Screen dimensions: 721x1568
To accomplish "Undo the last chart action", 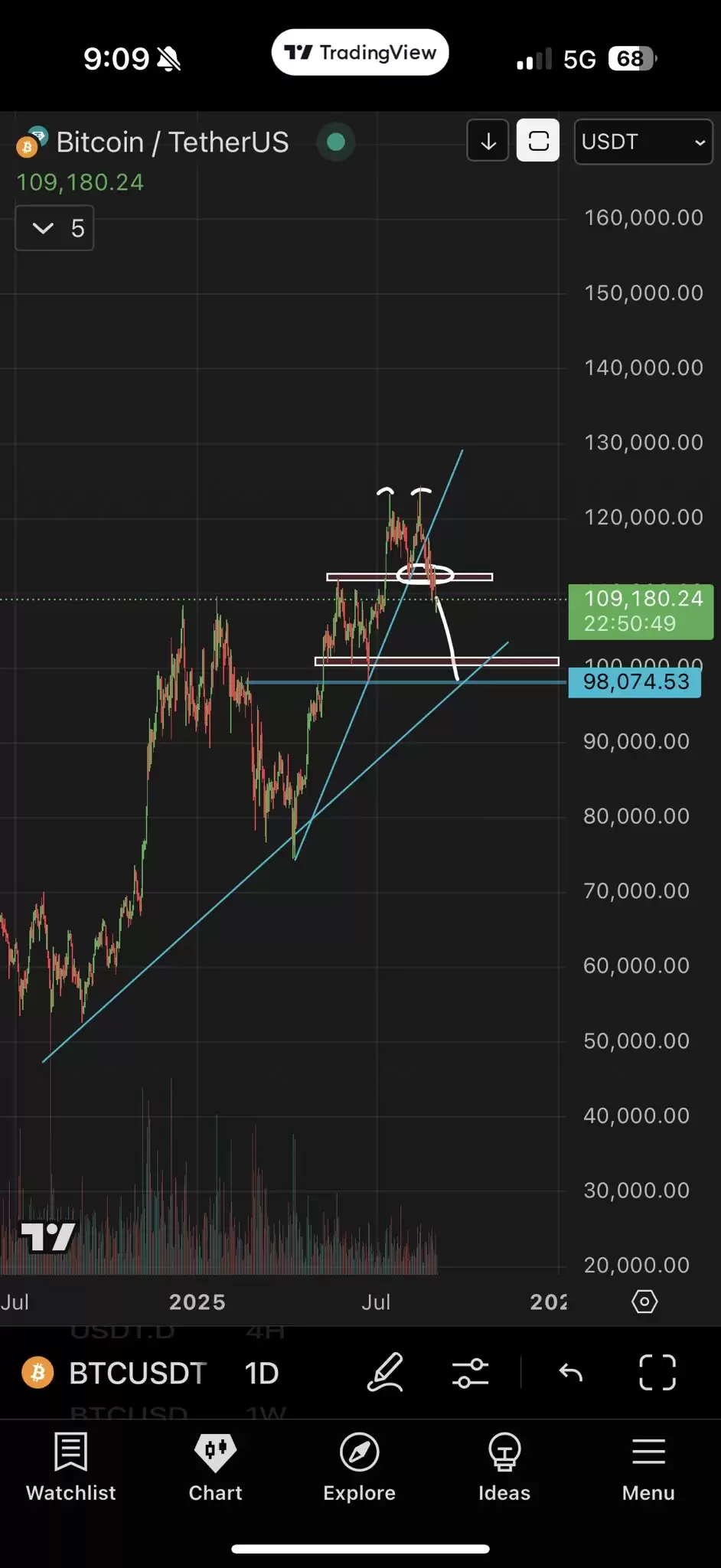I will [571, 1372].
